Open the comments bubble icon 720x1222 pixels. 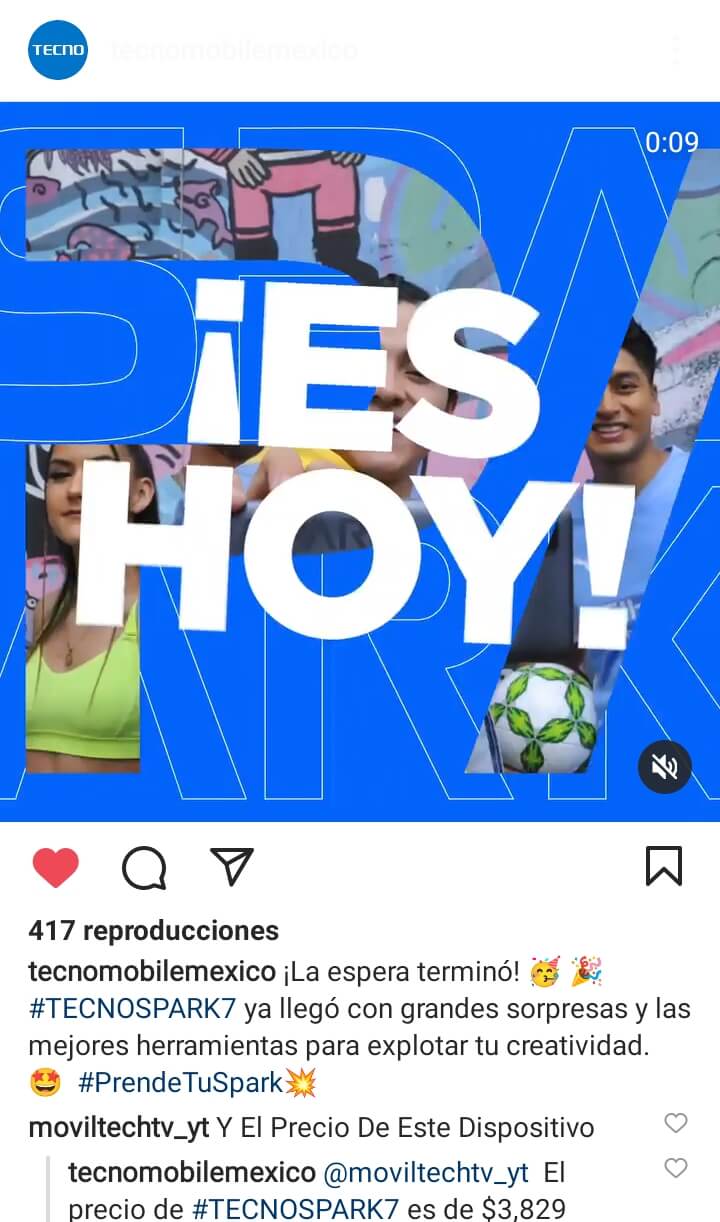144,867
